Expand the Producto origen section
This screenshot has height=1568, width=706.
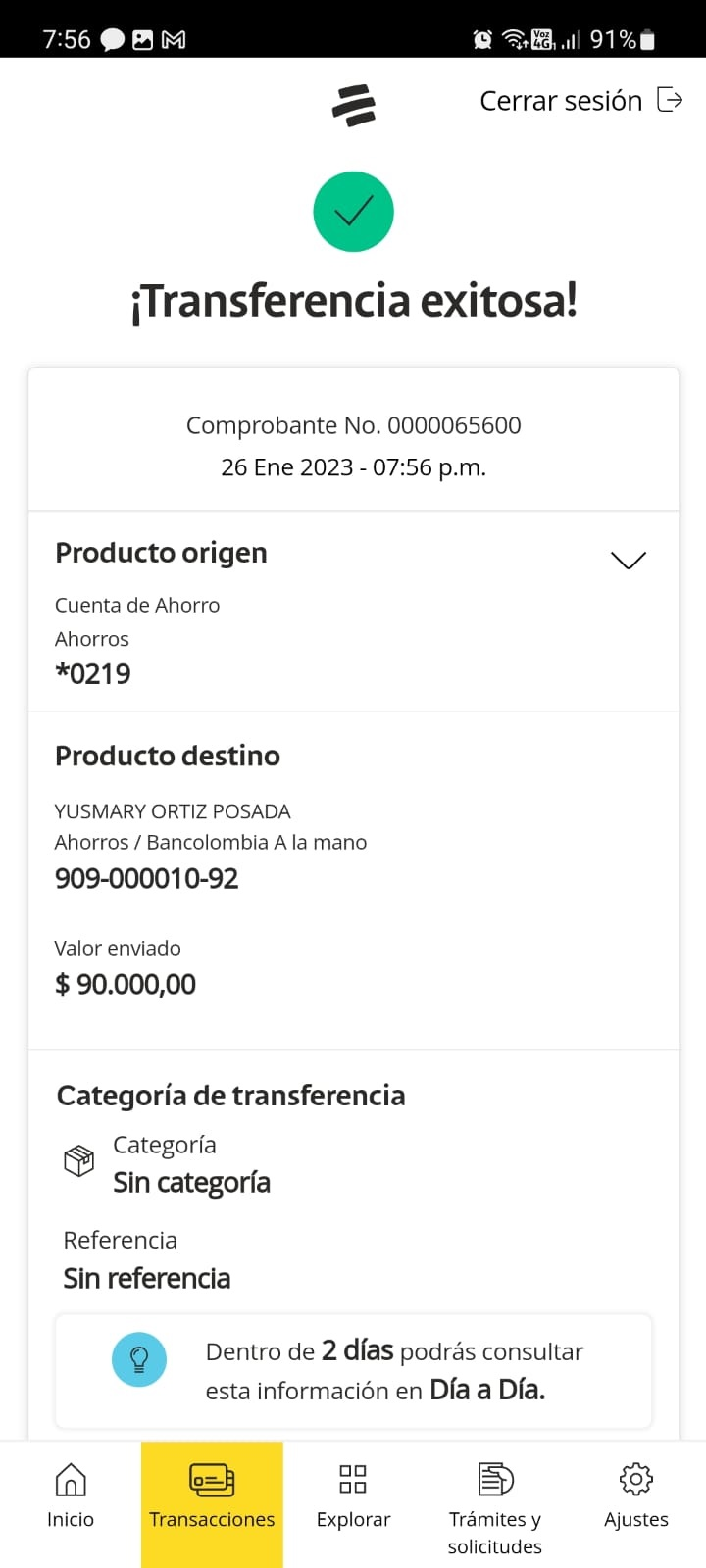(x=628, y=560)
